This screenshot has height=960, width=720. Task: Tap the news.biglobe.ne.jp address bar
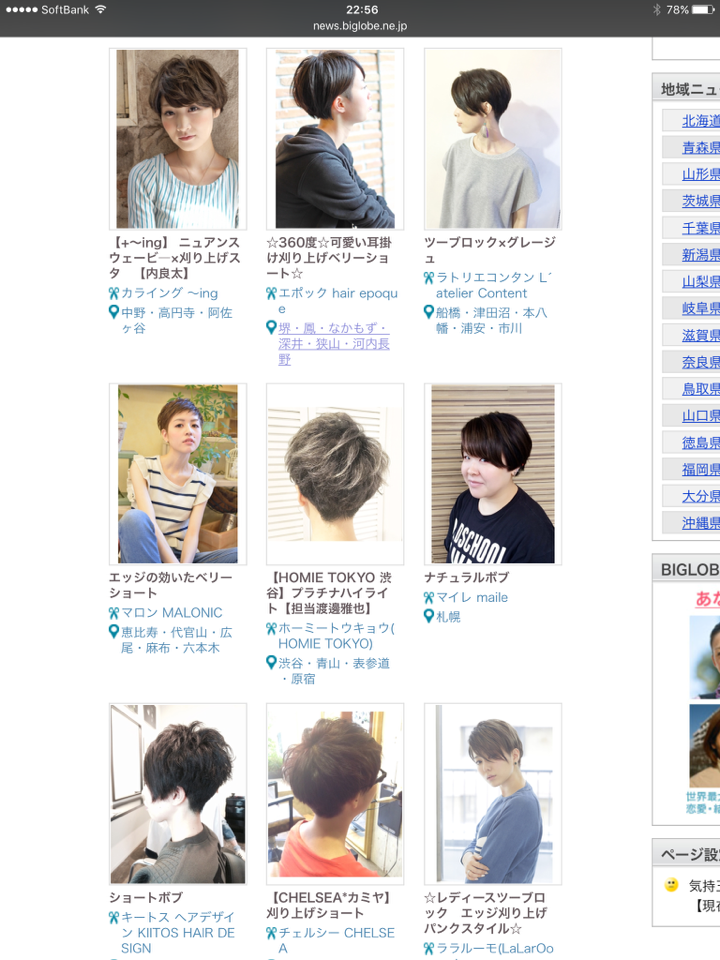point(360,26)
